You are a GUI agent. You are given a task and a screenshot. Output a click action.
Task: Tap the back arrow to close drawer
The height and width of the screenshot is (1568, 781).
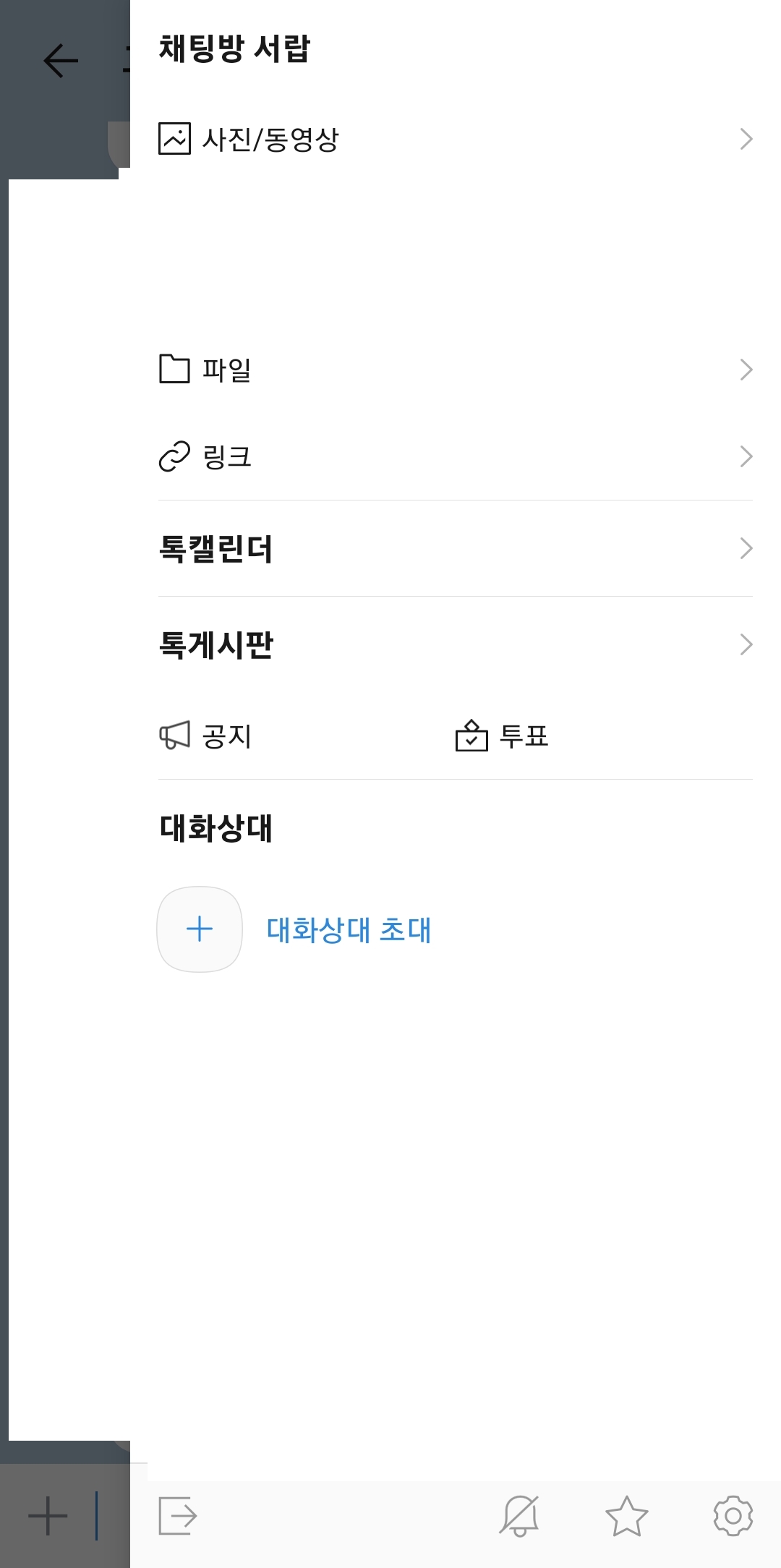[59, 59]
